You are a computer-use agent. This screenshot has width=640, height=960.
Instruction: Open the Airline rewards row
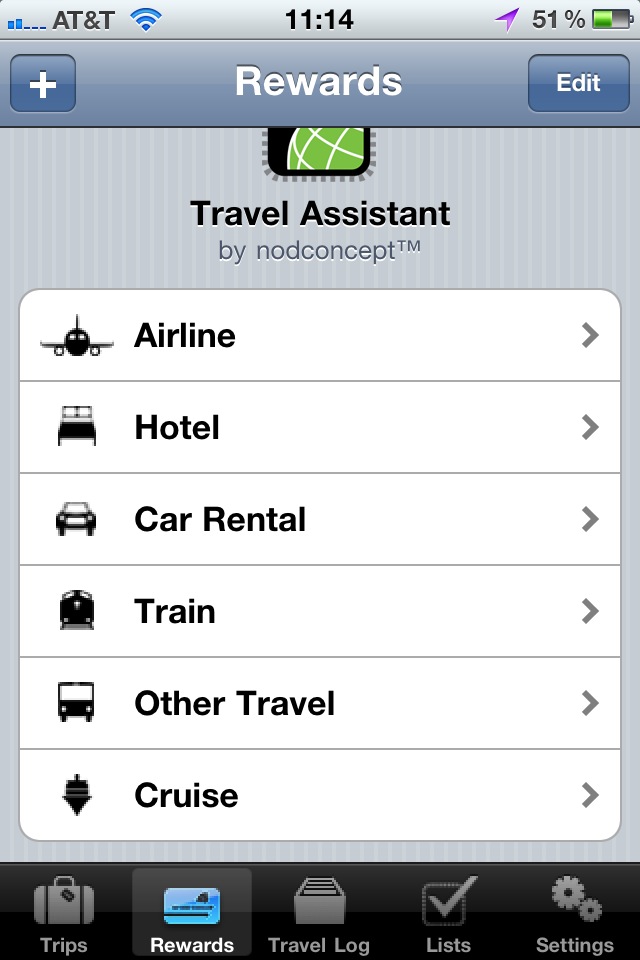click(x=320, y=336)
